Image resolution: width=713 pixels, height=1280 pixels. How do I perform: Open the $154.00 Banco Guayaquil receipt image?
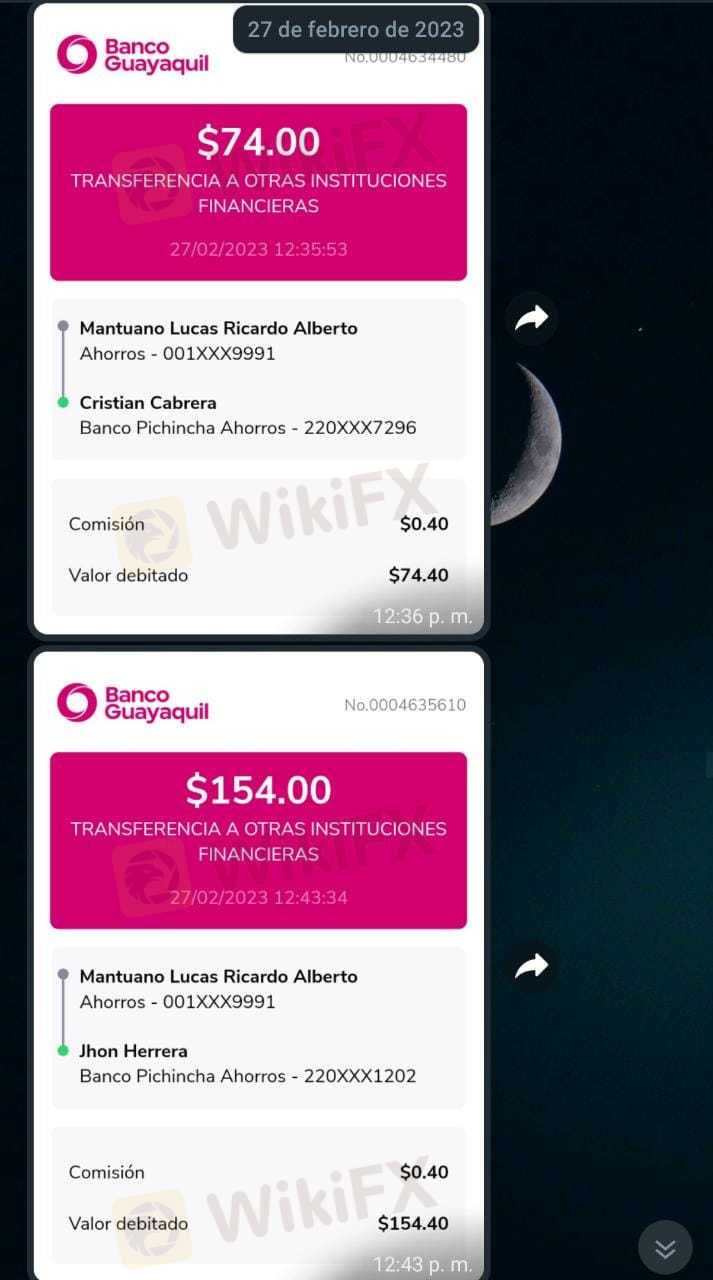(x=259, y=965)
